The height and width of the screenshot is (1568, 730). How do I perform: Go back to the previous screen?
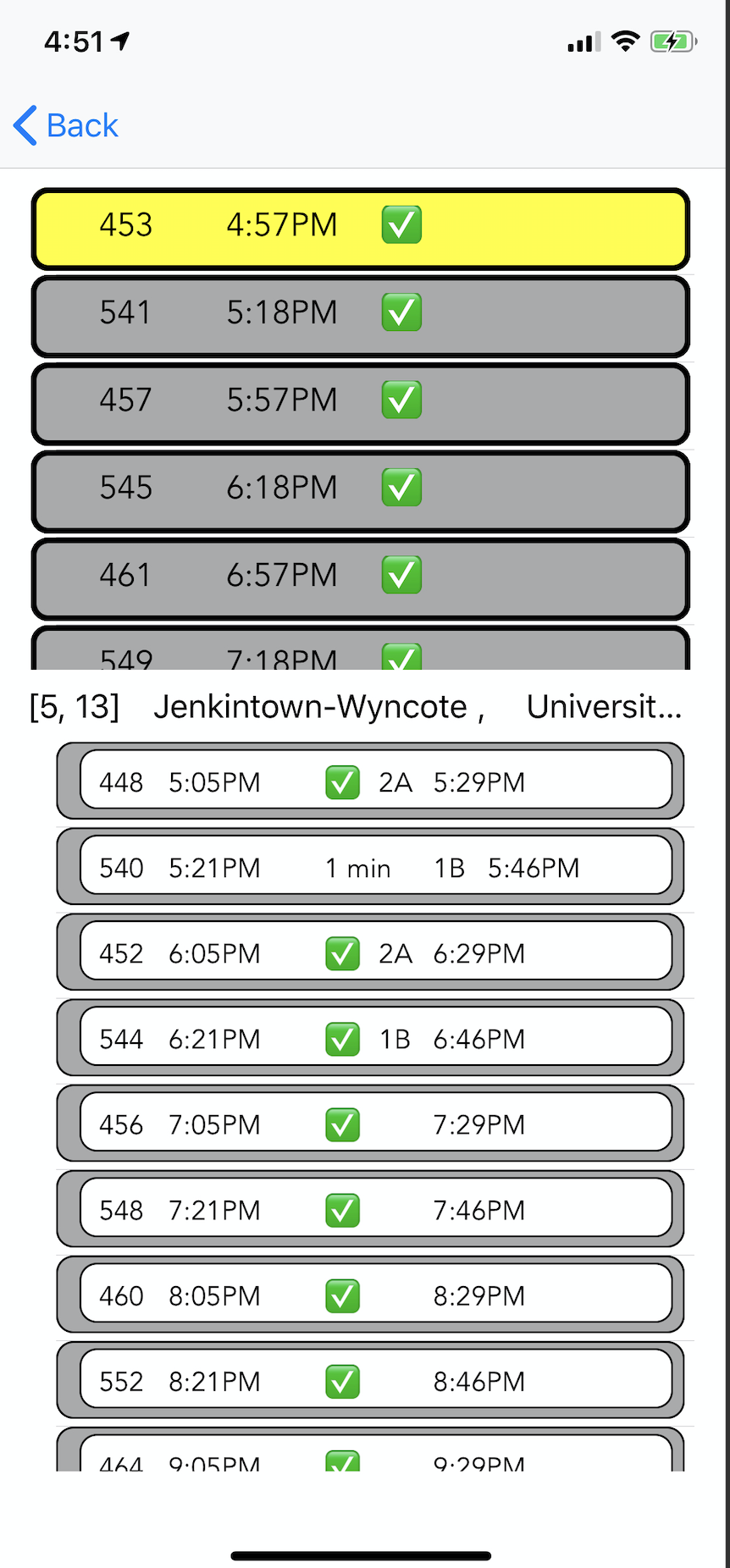point(66,125)
